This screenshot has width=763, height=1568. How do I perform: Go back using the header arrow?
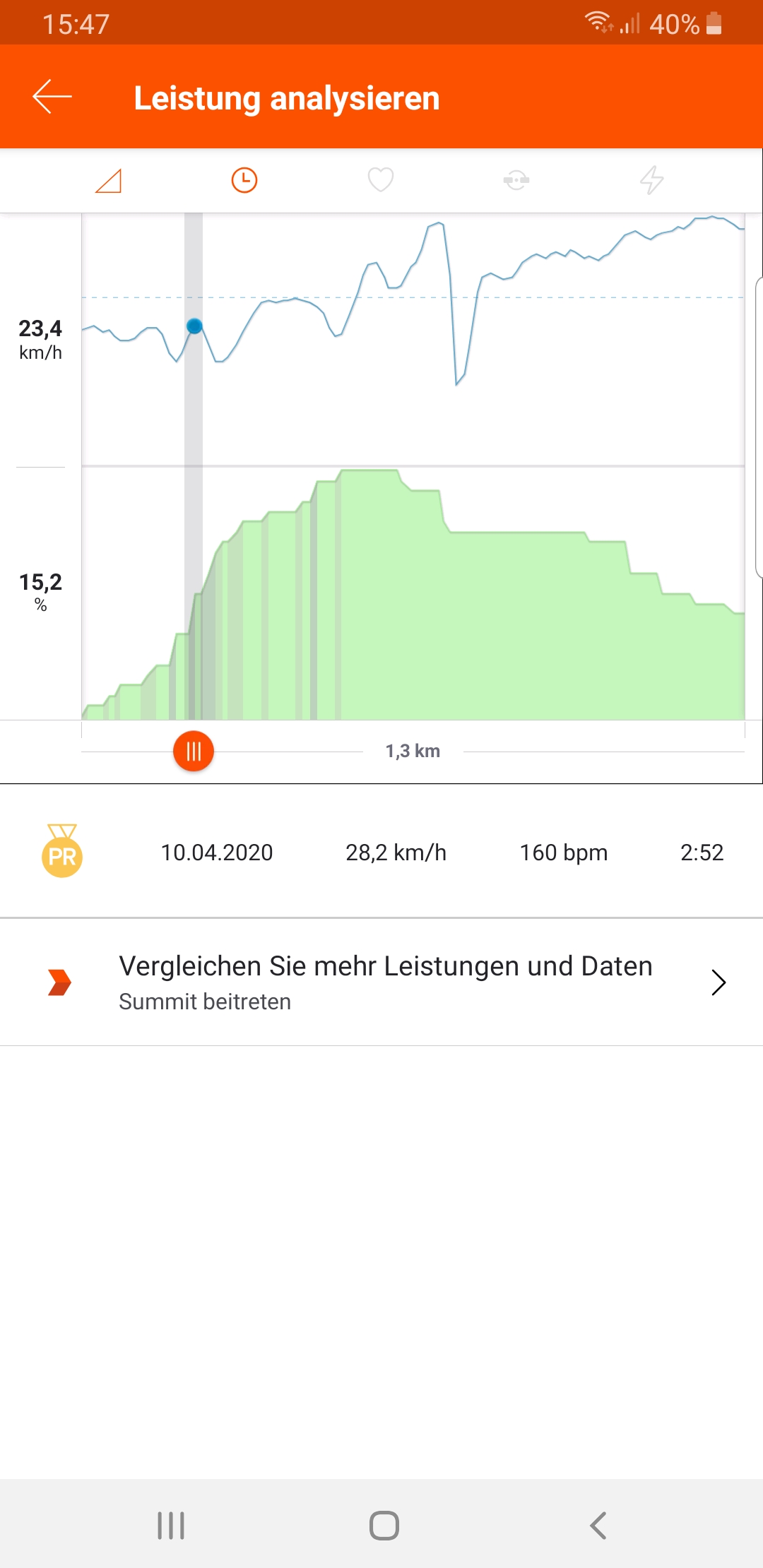coord(52,97)
